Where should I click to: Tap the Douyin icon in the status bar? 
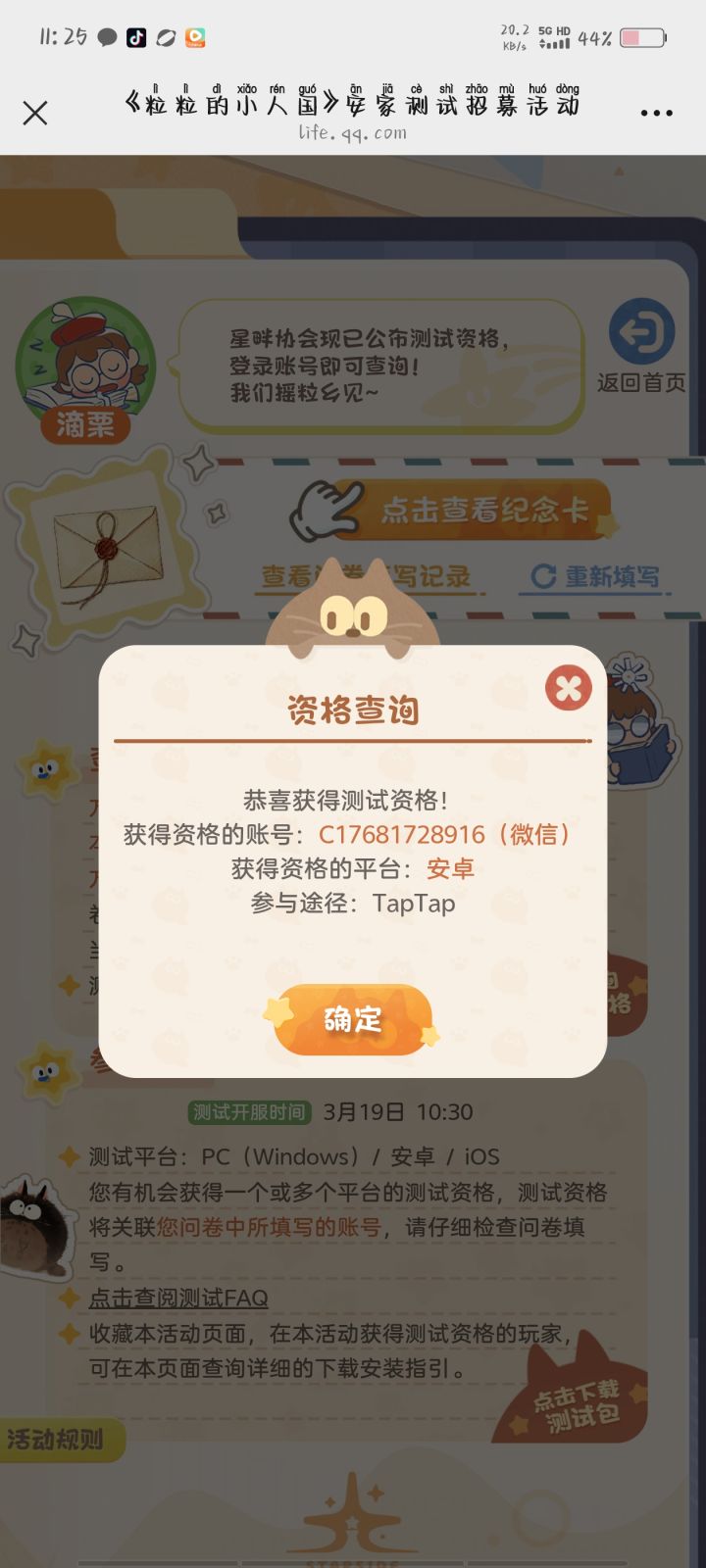pos(135,37)
